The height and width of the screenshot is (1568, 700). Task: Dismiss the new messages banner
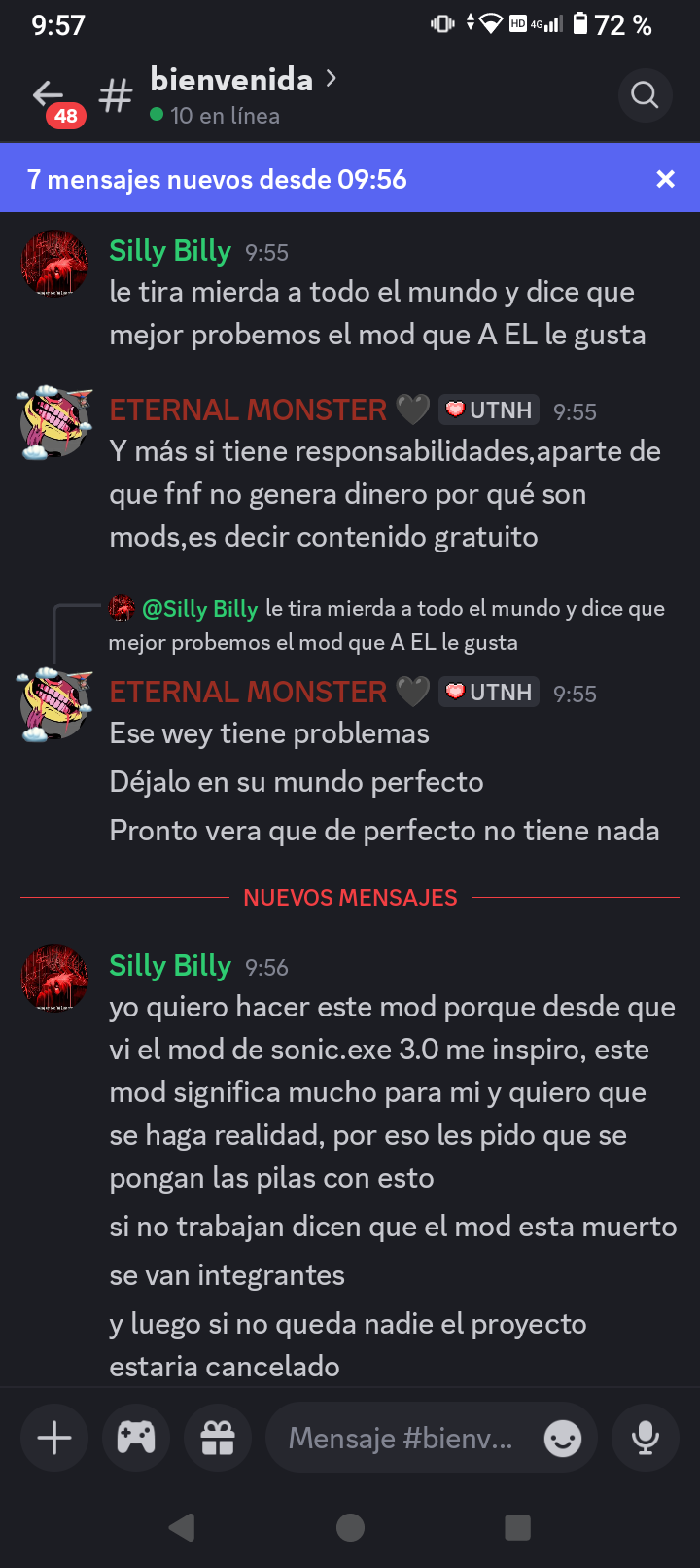[x=665, y=179]
